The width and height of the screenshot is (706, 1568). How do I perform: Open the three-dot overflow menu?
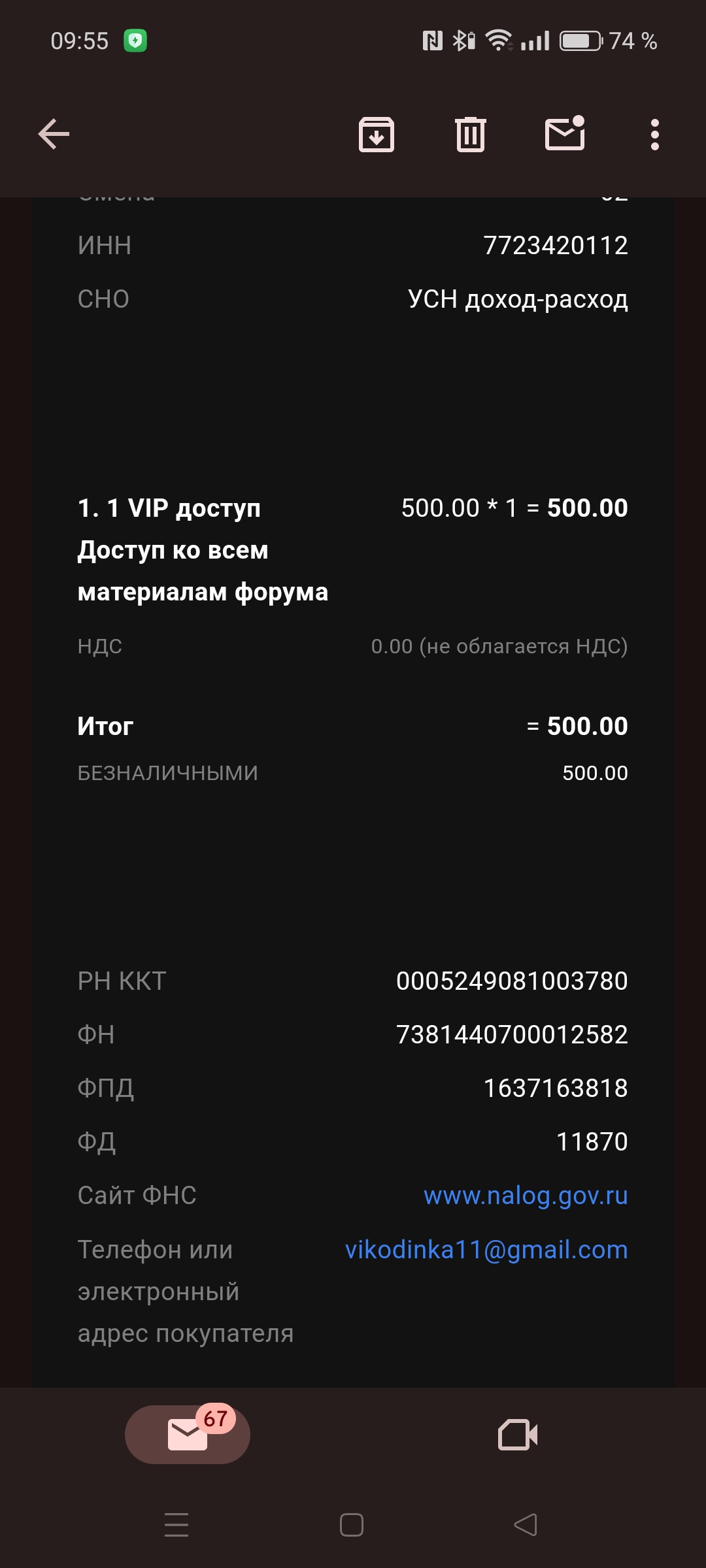click(654, 135)
